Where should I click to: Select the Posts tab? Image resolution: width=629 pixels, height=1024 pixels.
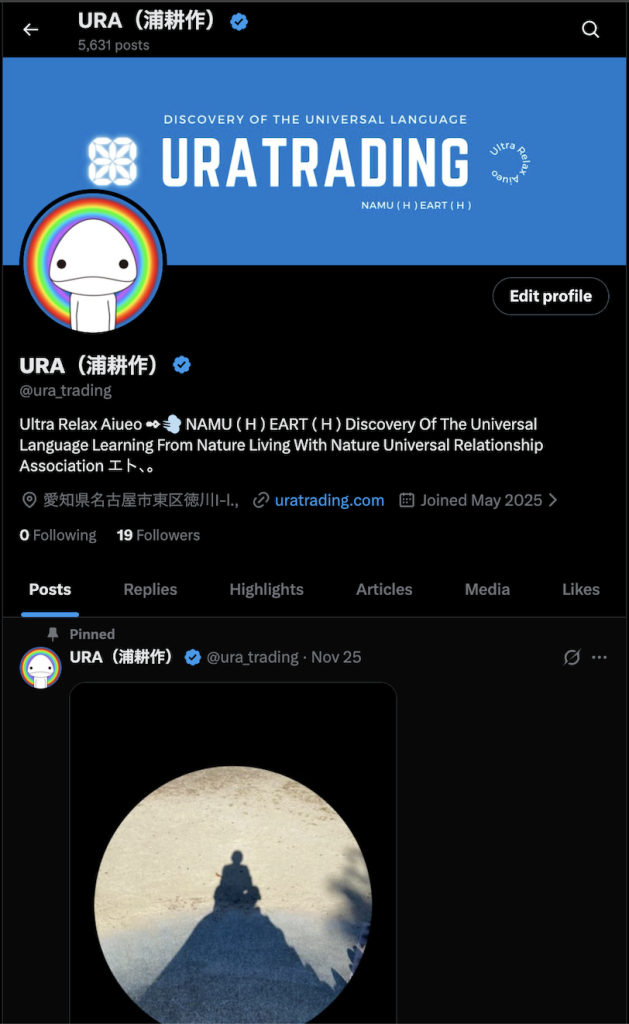tap(50, 589)
